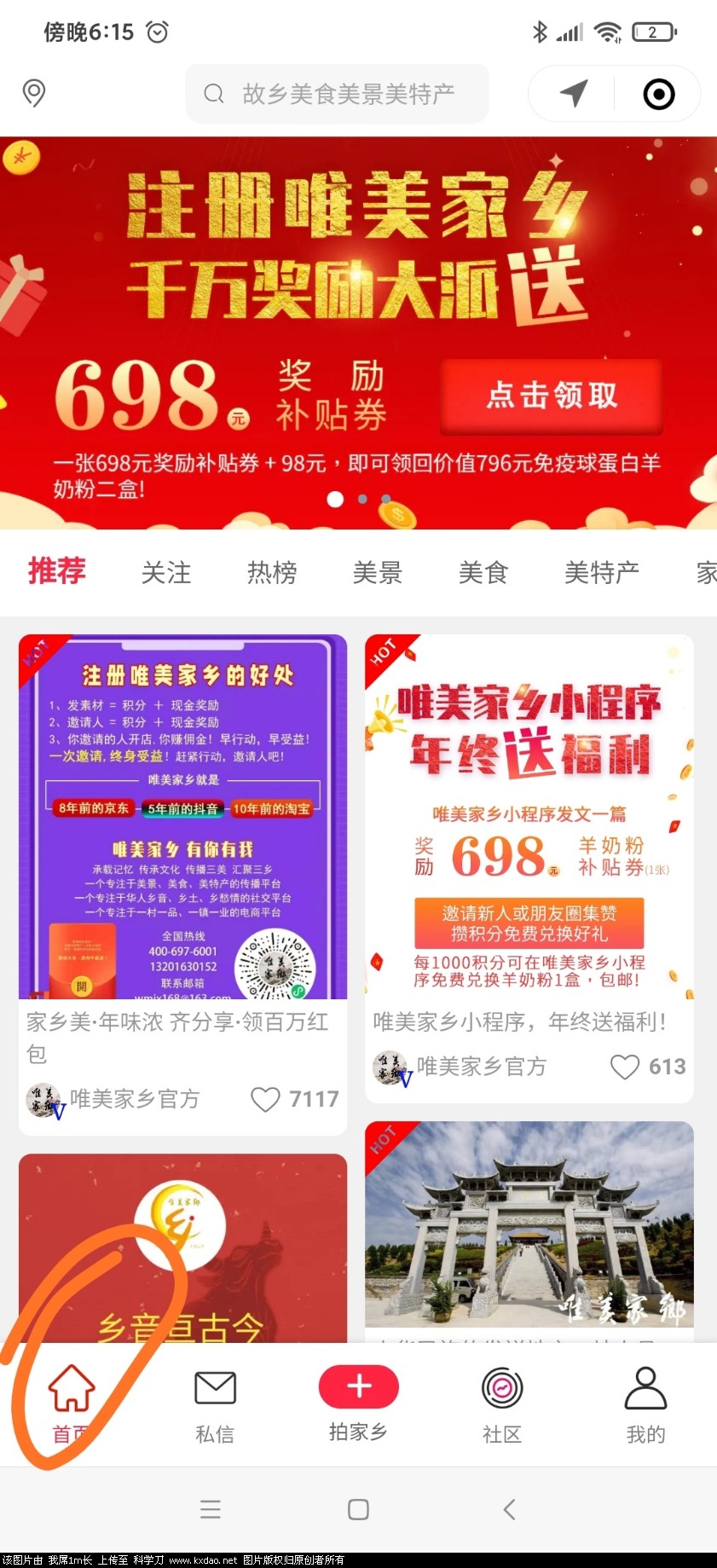Switch to the 美特产 tab

[x=601, y=573]
